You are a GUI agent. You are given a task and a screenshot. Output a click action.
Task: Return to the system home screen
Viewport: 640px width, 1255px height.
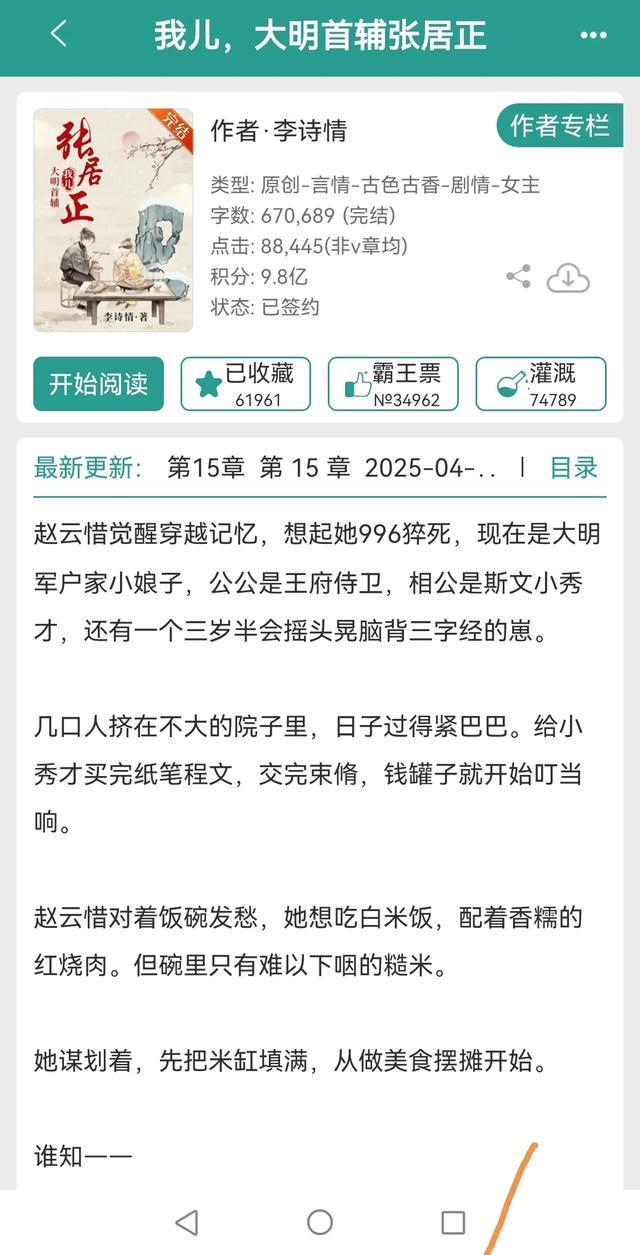(320, 1221)
